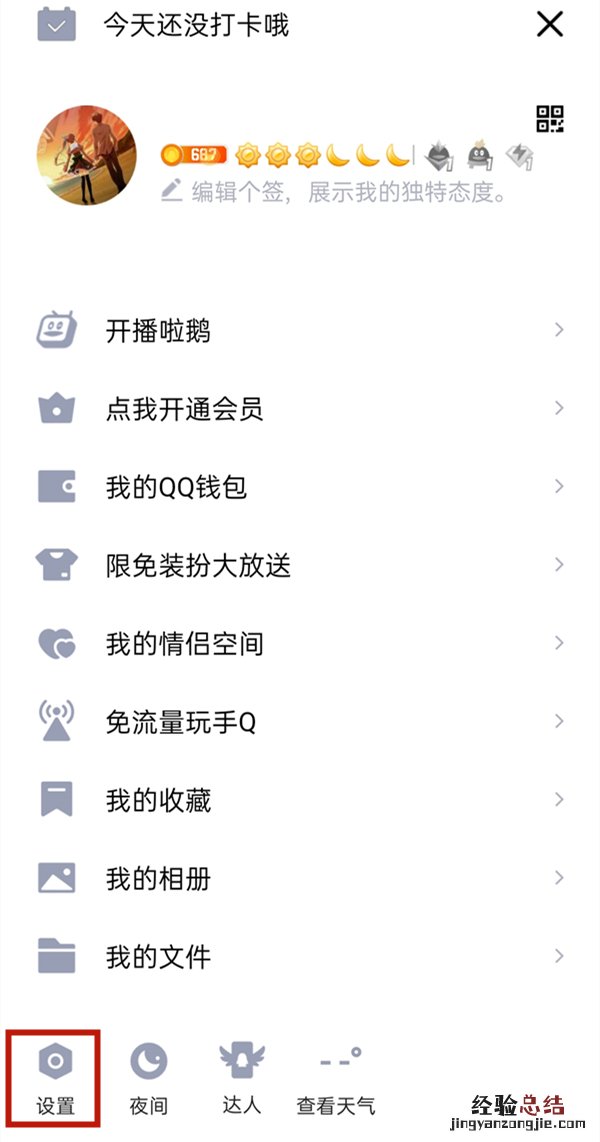This screenshot has width=600, height=1142.
Task: Open the 达人 page
Action: pyautogui.click(x=241, y=1076)
